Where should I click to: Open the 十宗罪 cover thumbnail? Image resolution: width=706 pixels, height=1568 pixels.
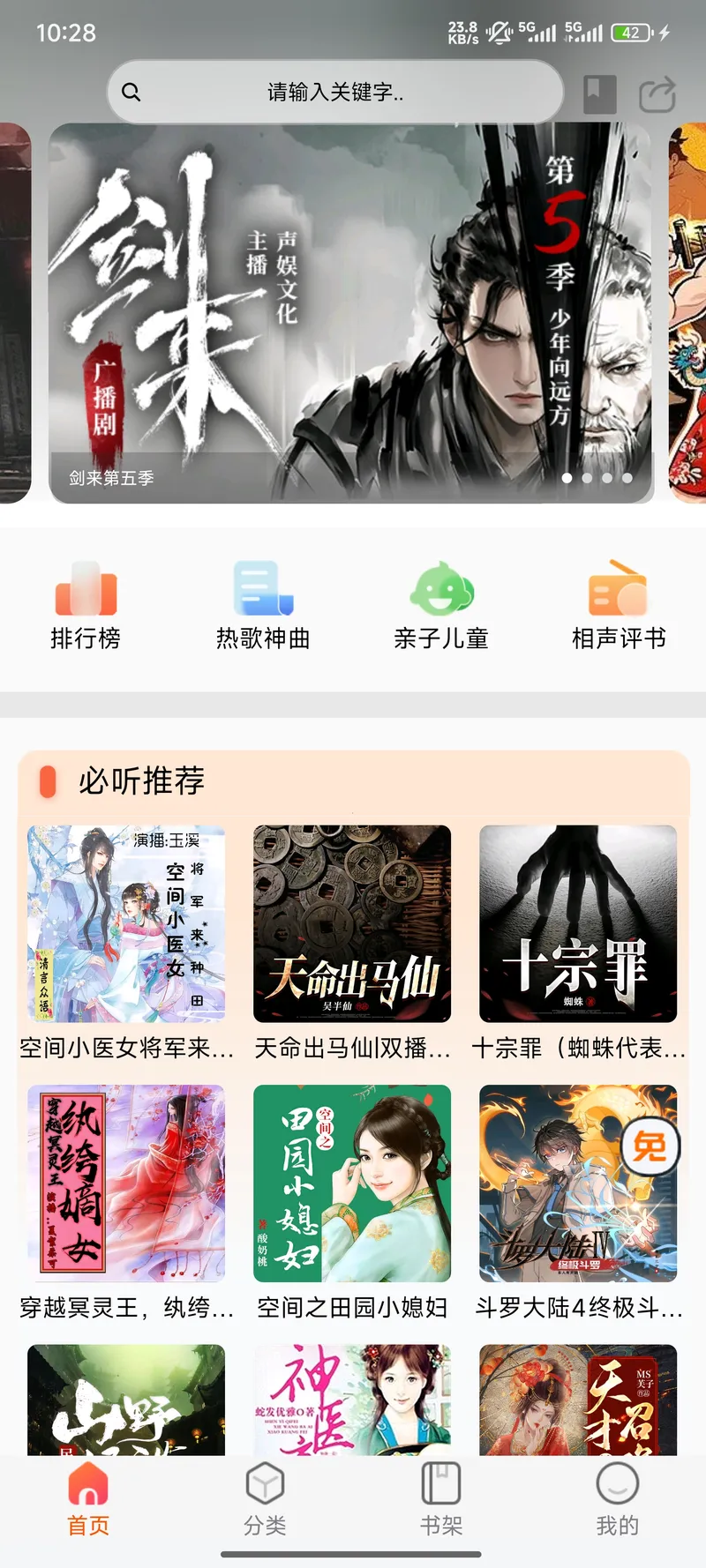(578, 923)
